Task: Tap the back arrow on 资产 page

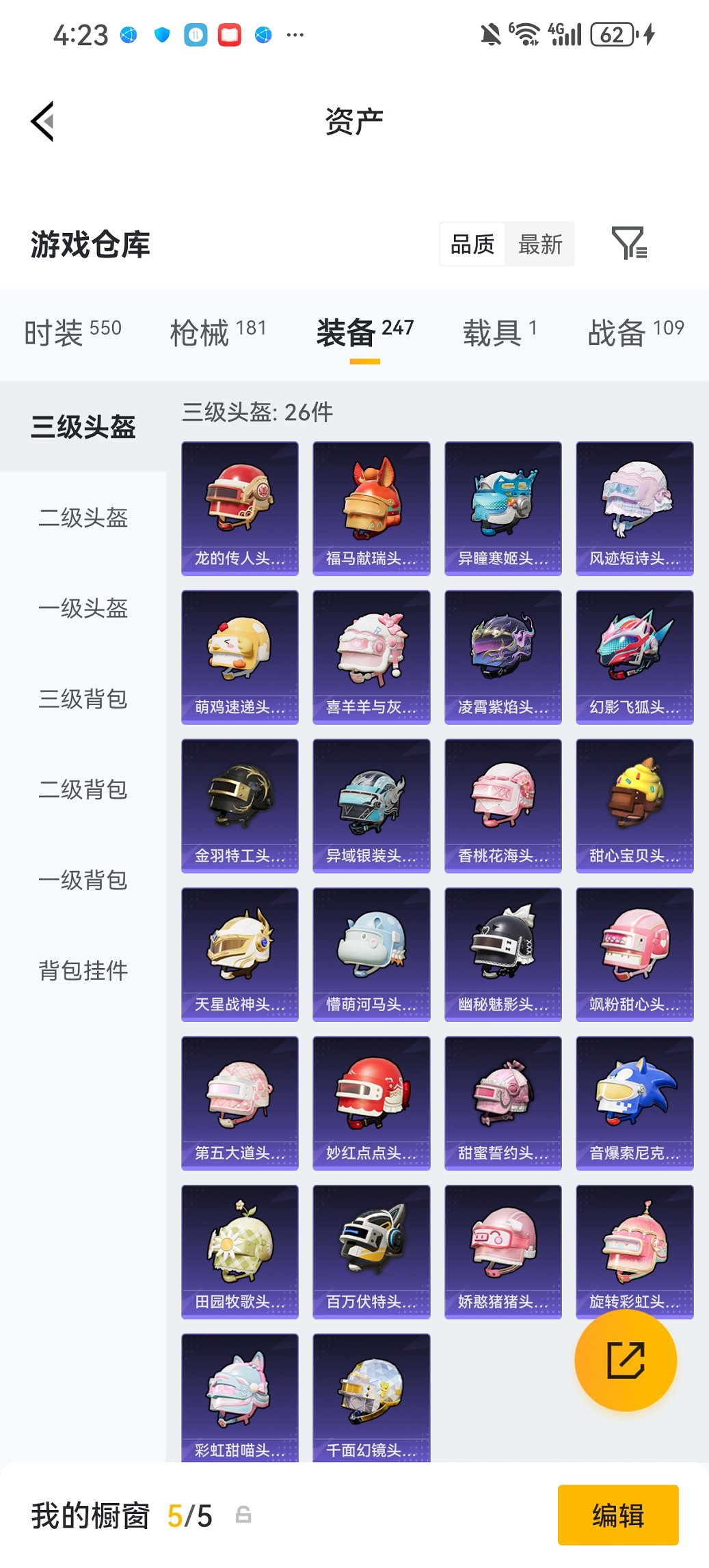Action: point(42,120)
